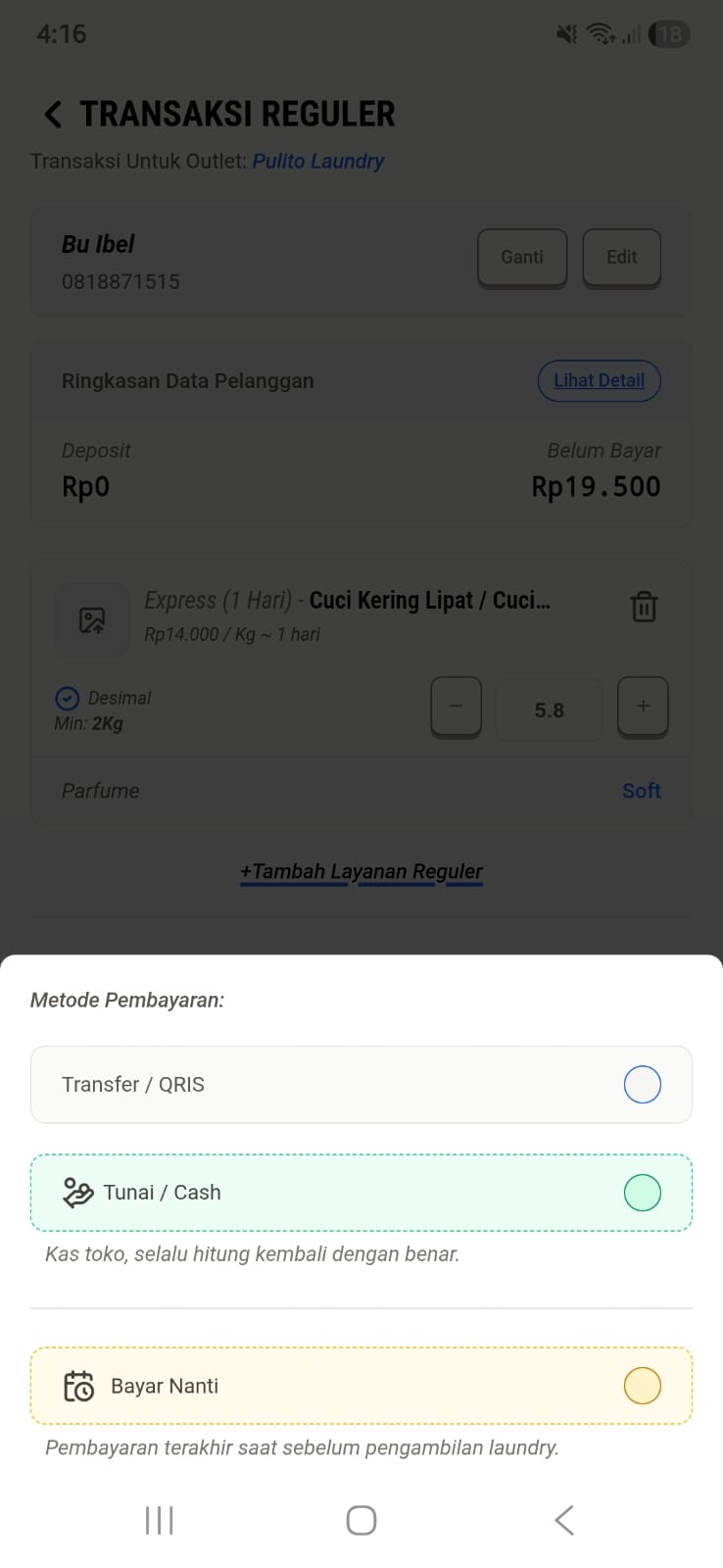Tap the recent apps icon in the navigation bar
The width and height of the screenshot is (723, 1568).
tap(159, 1520)
